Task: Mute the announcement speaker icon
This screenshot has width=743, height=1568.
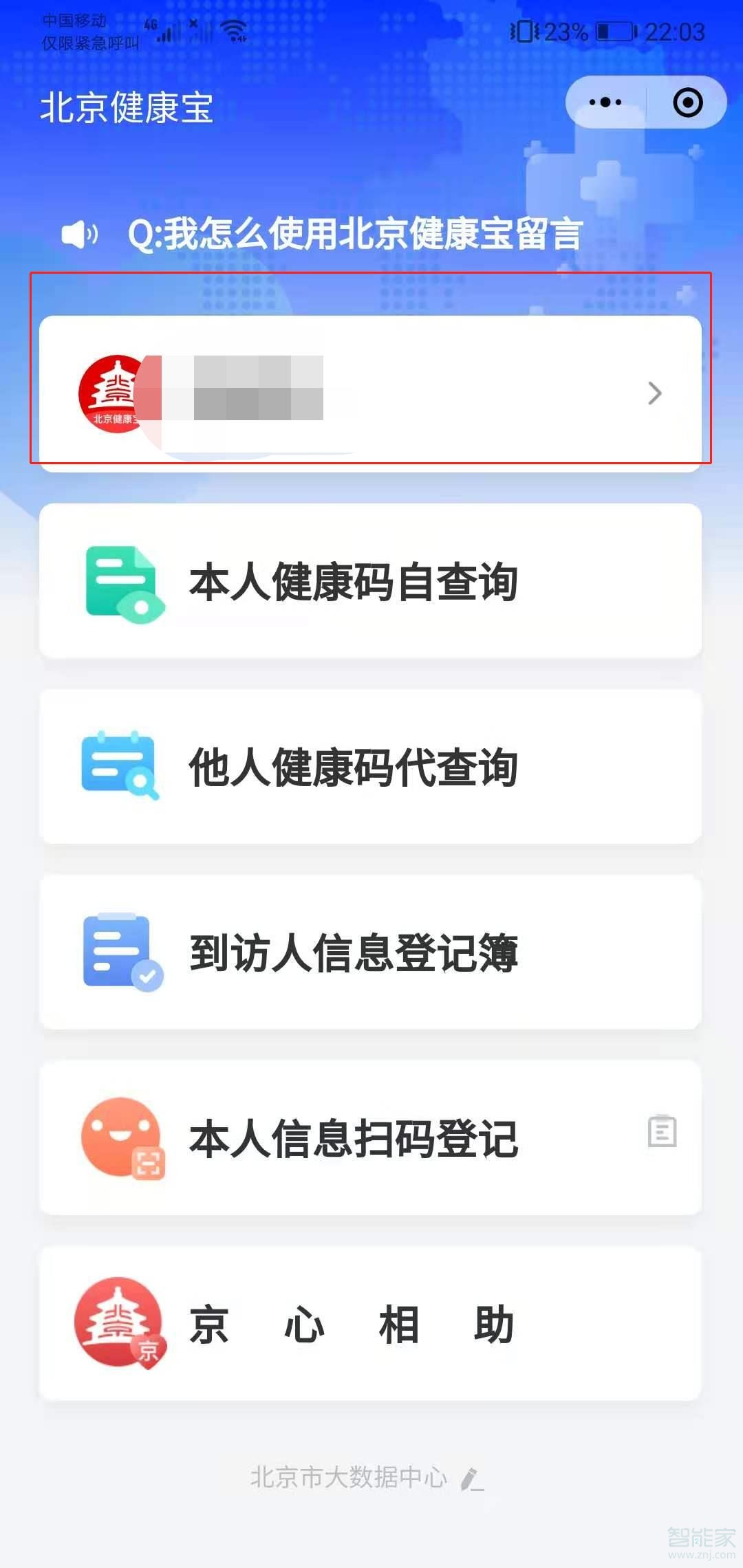Action: [x=78, y=234]
